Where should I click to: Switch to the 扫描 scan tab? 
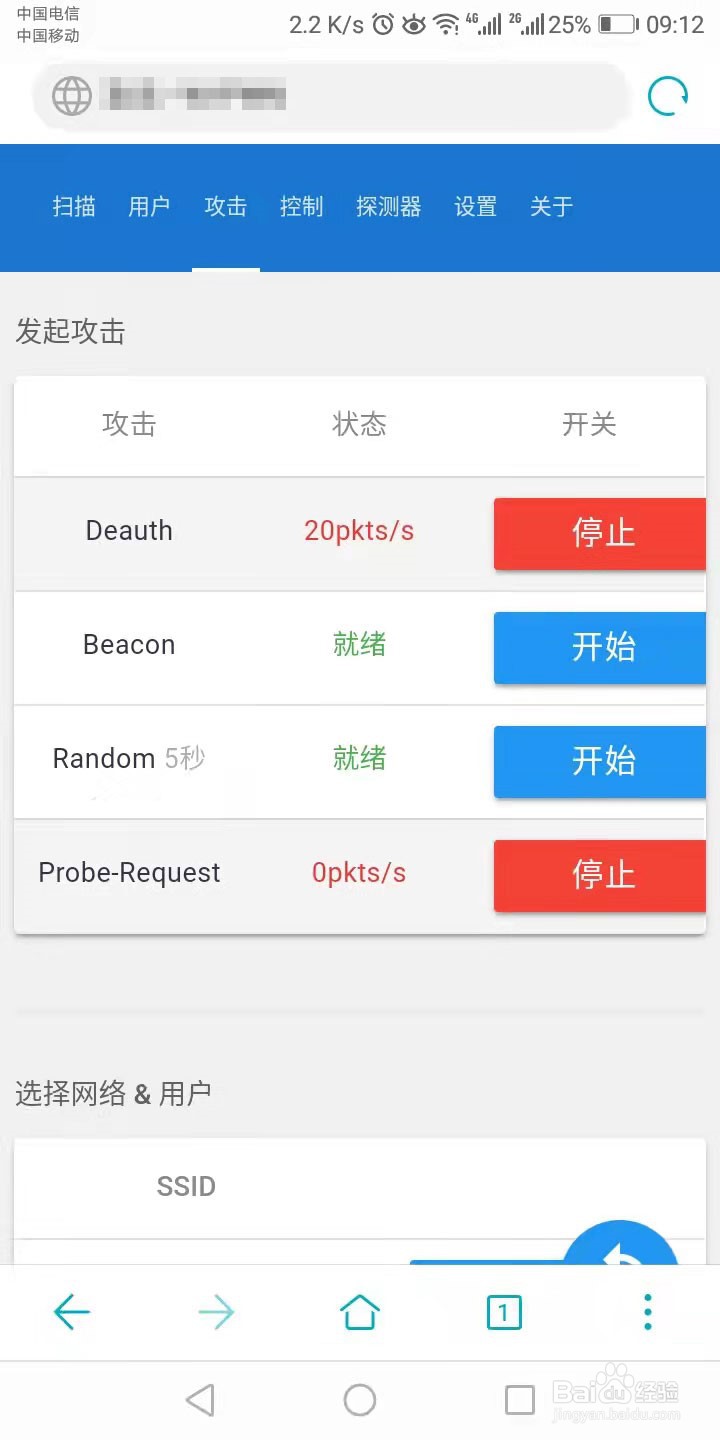tap(73, 207)
